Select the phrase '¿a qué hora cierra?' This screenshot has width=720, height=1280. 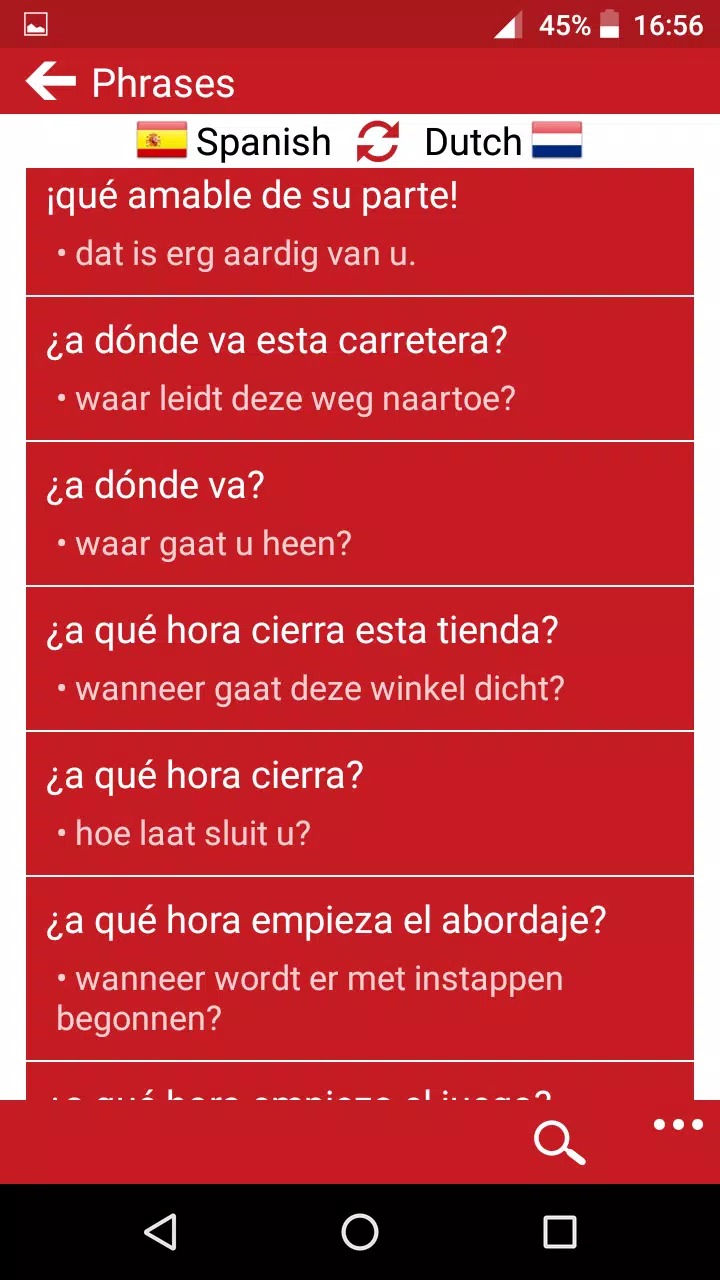pos(360,803)
